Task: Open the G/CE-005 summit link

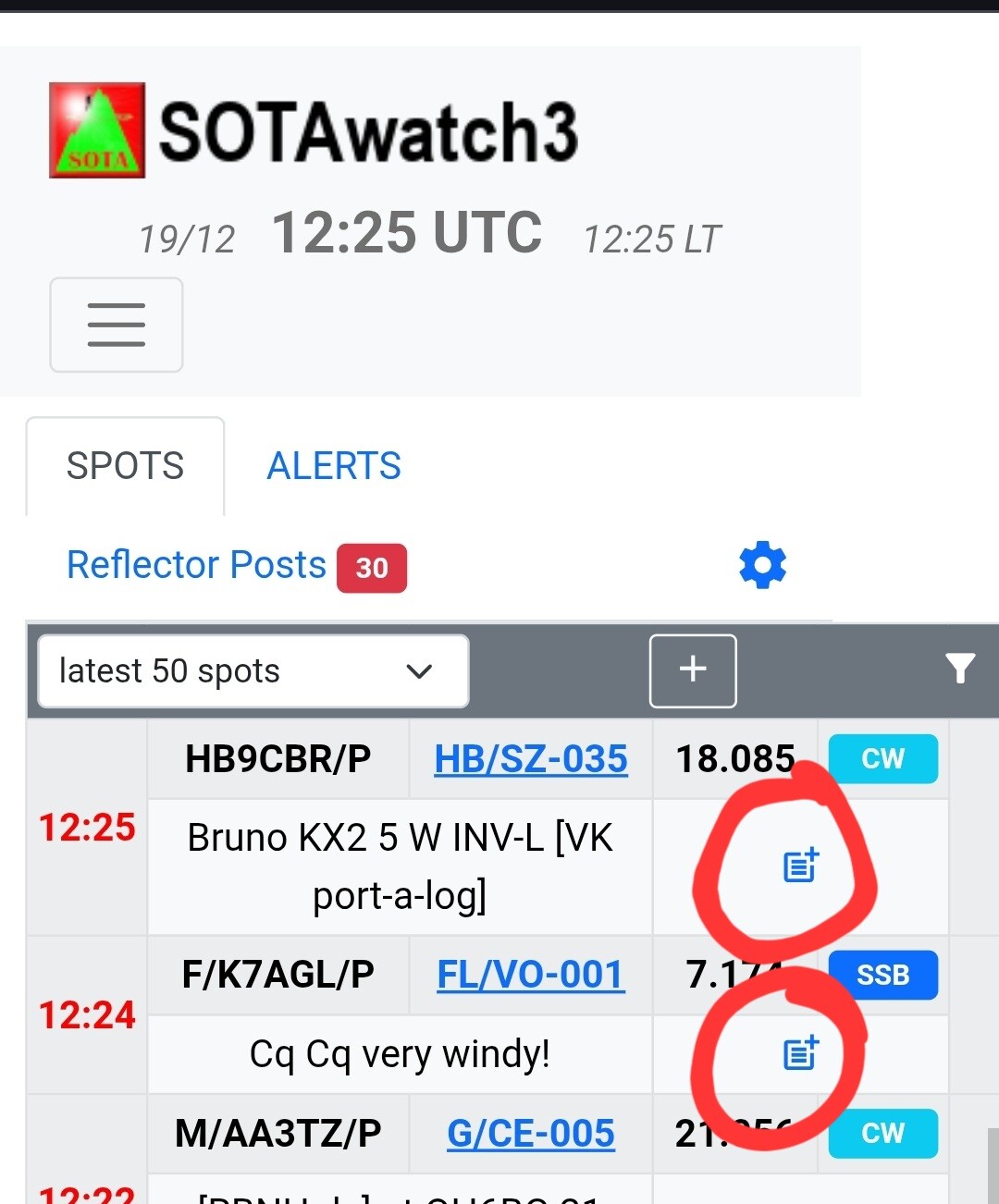Action: [x=531, y=1134]
